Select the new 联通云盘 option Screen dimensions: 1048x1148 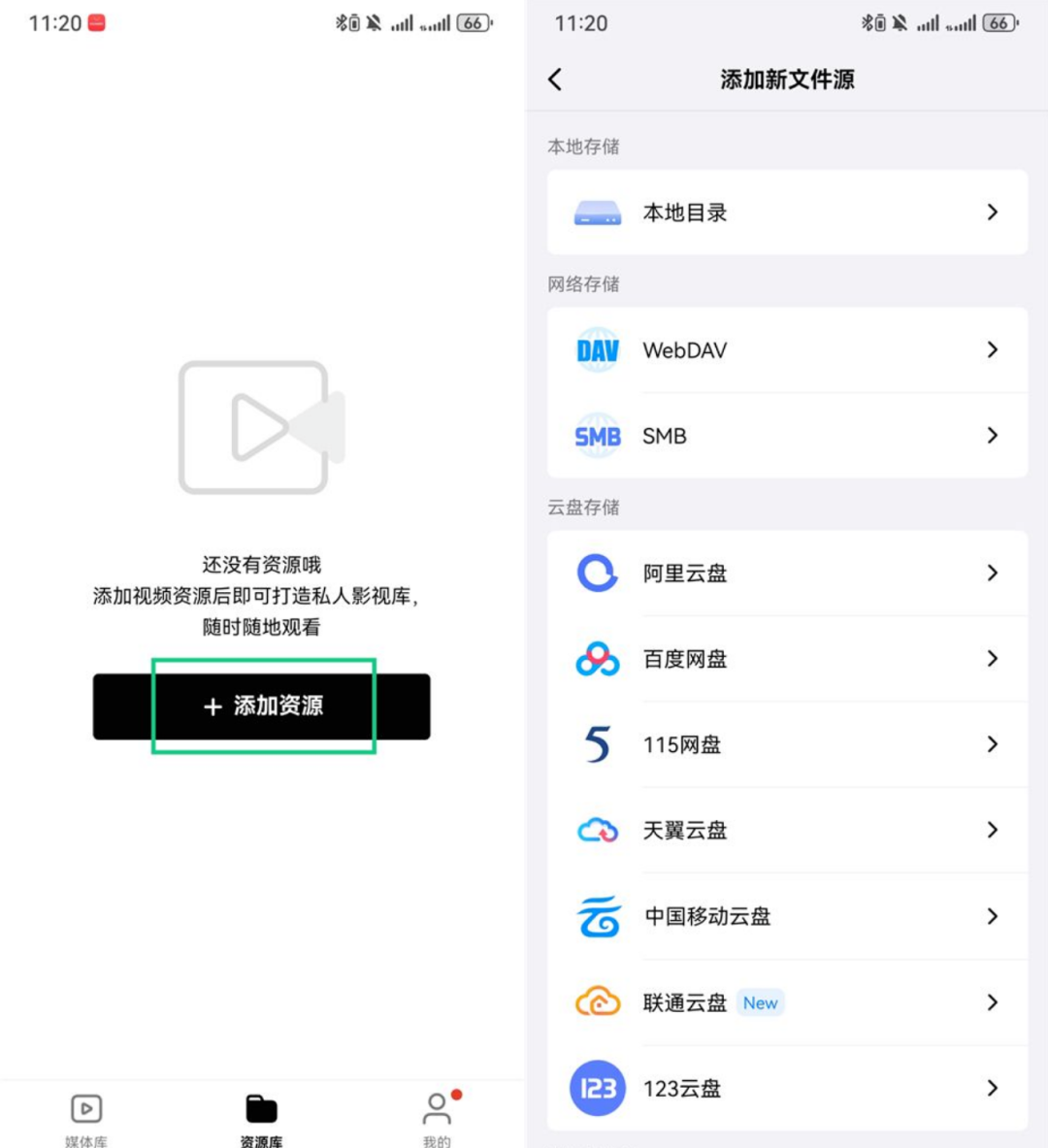[x=787, y=1002]
